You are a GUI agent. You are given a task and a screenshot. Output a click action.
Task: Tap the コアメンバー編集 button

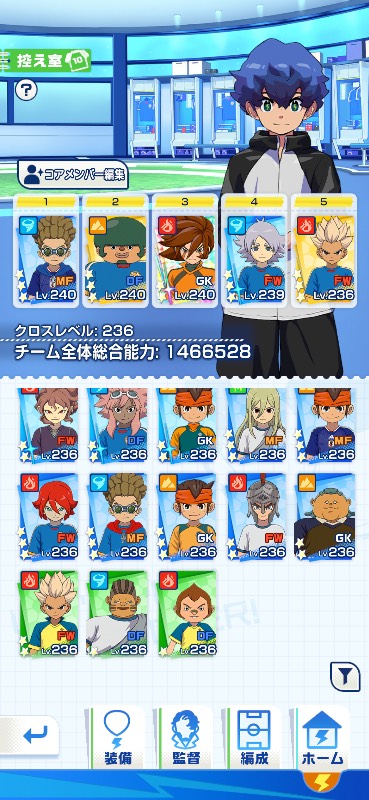tap(73, 175)
